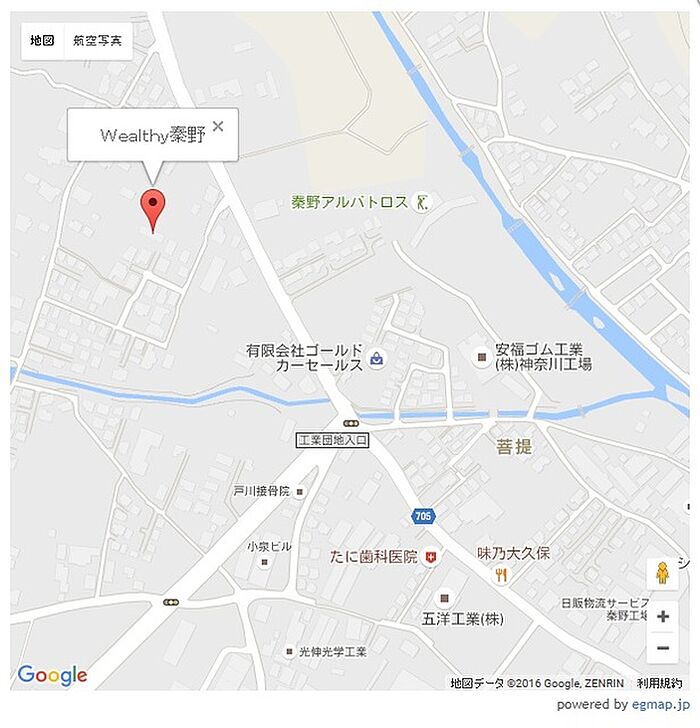Tap the red Wealthy秦野 location marker
The width and height of the screenshot is (700, 728).
coord(152,209)
